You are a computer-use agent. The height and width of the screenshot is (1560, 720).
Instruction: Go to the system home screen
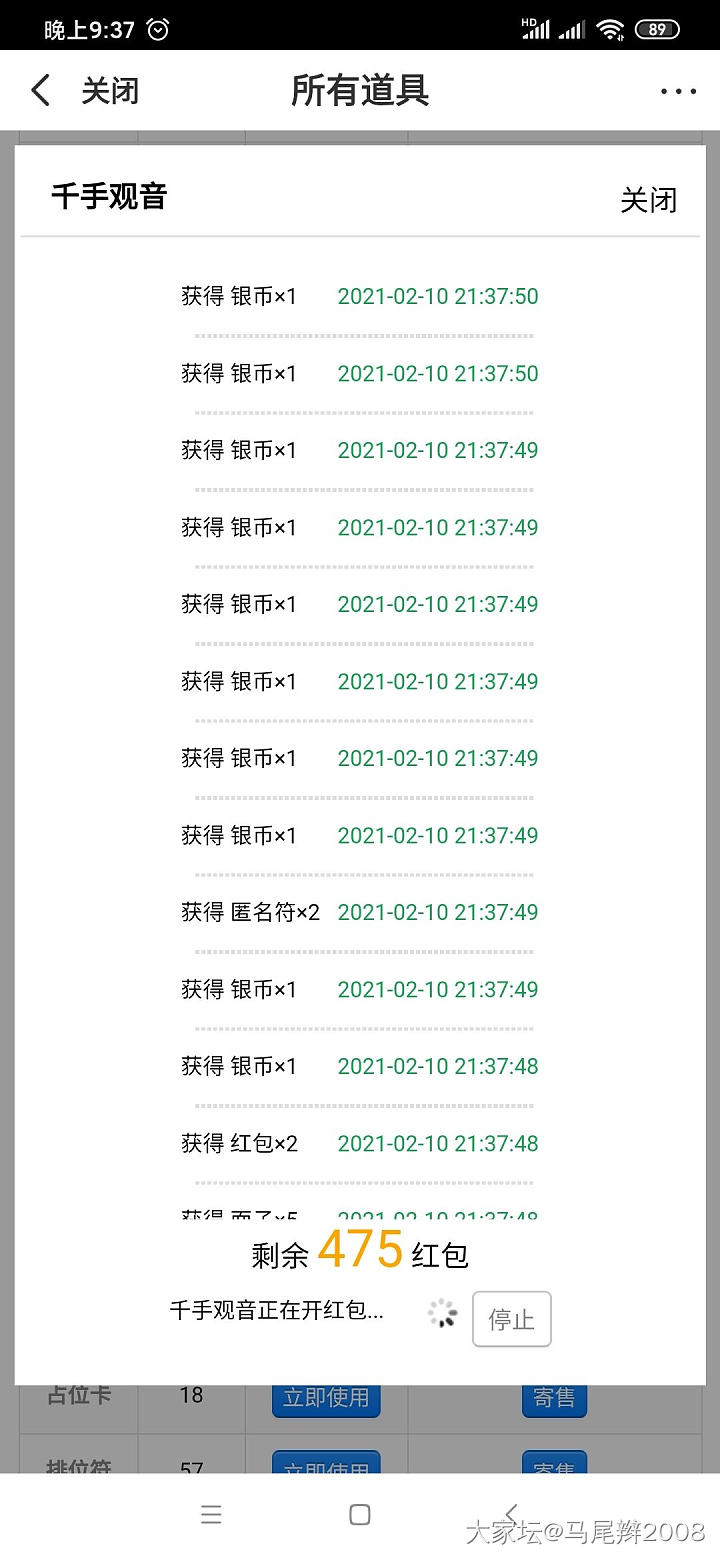[360, 1515]
